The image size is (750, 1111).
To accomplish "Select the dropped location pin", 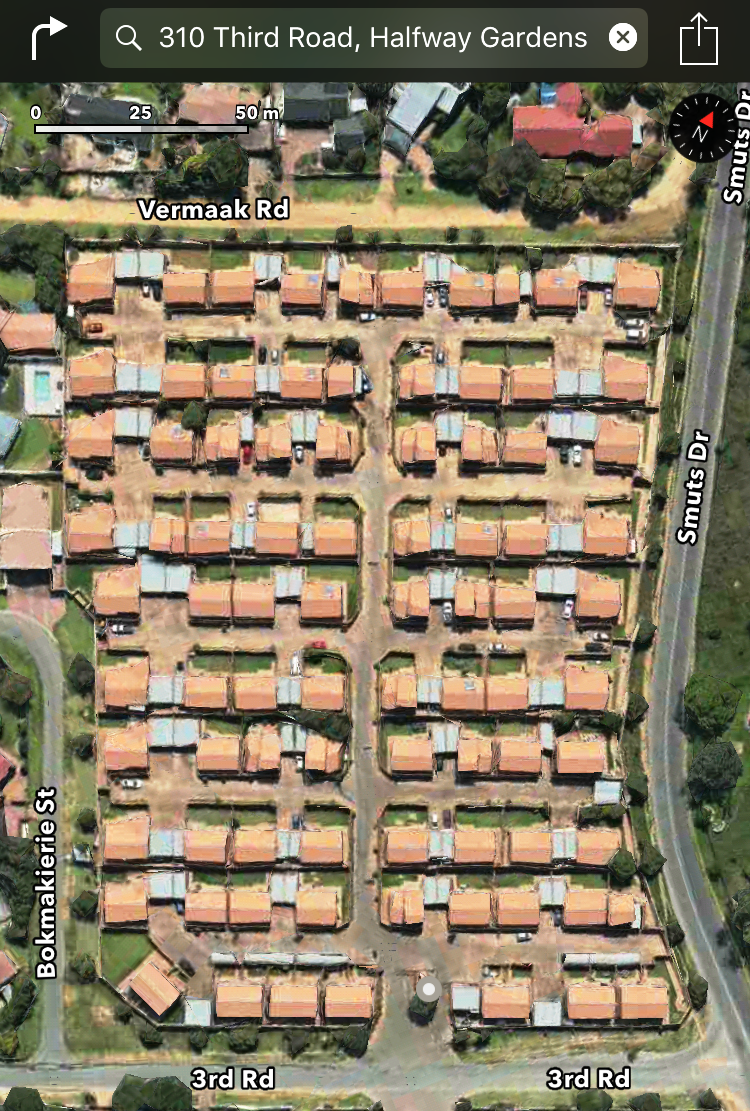I will [x=428, y=990].
